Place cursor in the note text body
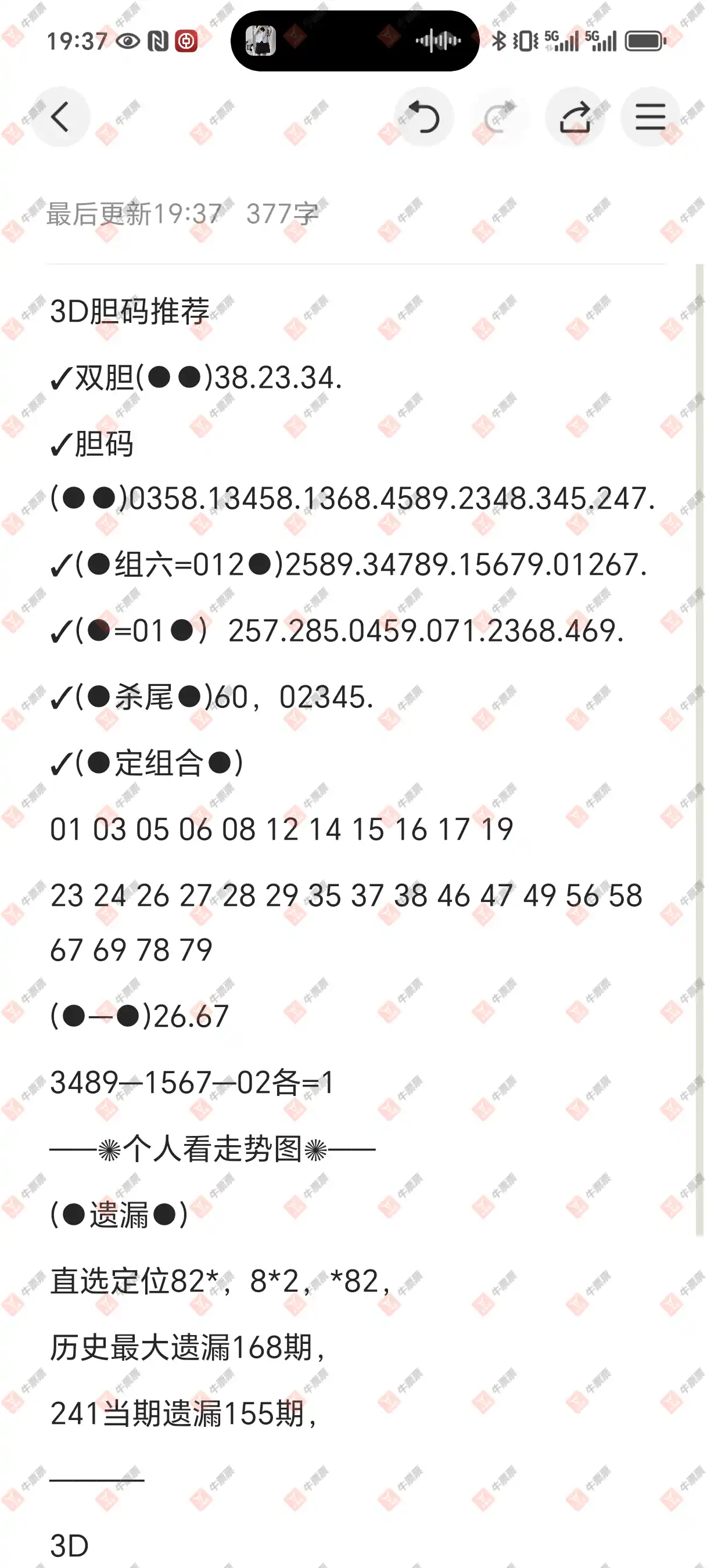Viewport: 711px width, 1568px height. click(353, 828)
